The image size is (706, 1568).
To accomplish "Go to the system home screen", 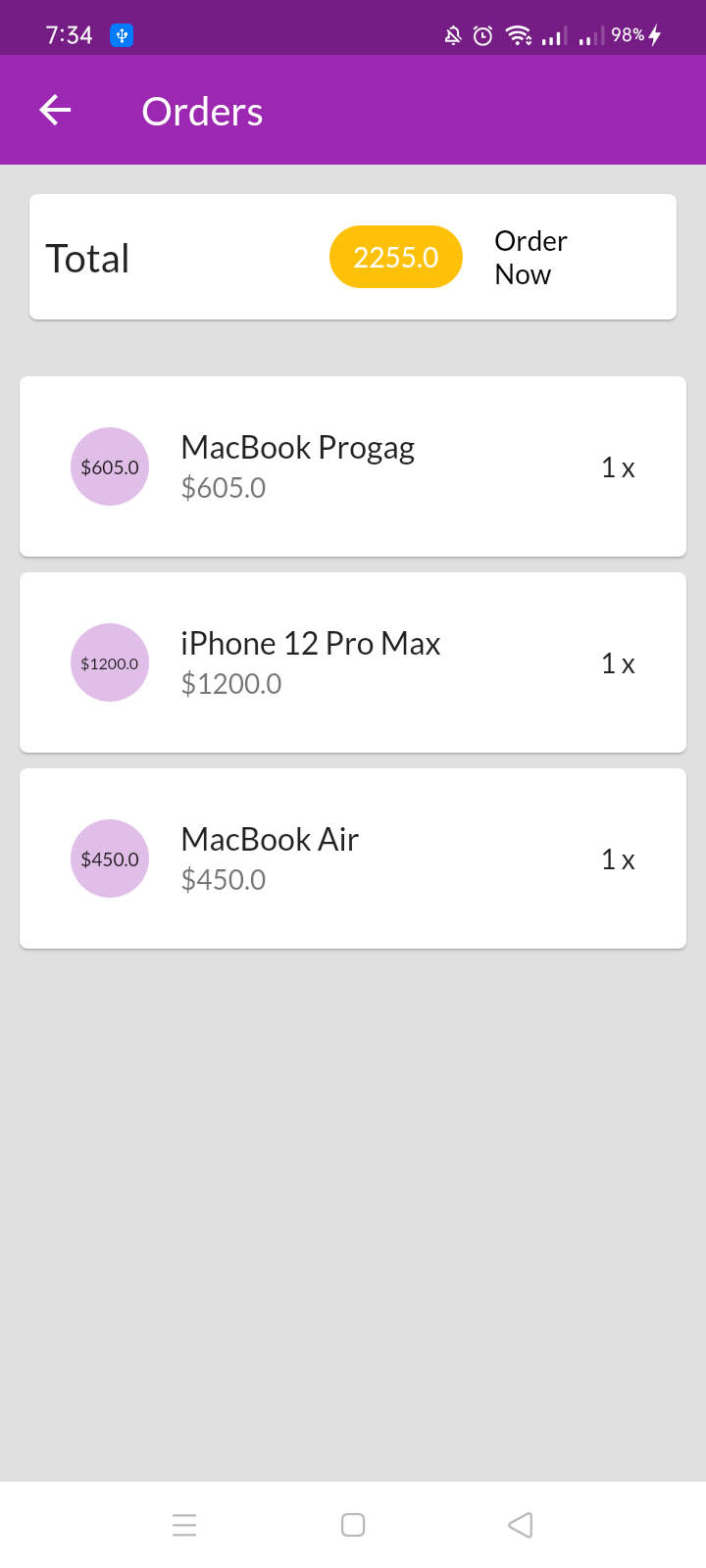I will [x=353, y=1525].
